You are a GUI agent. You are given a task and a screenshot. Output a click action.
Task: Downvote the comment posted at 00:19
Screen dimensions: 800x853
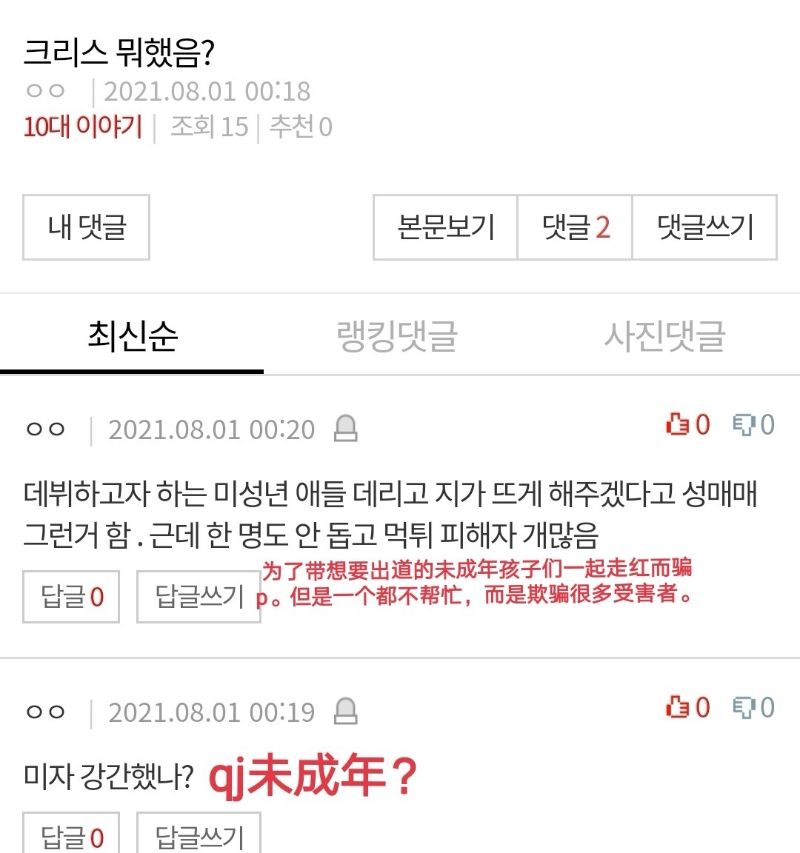tap(753, 708)
